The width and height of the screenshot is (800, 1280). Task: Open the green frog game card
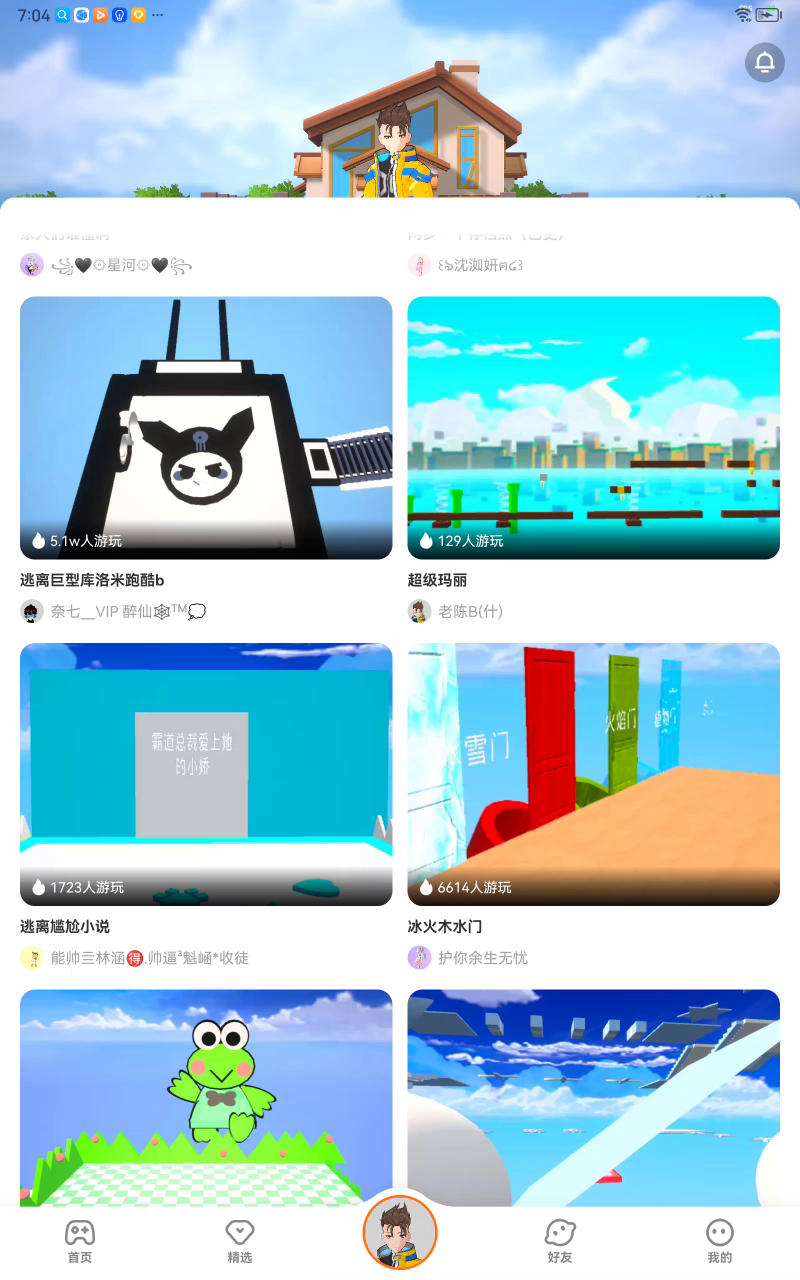(206, 1097)
